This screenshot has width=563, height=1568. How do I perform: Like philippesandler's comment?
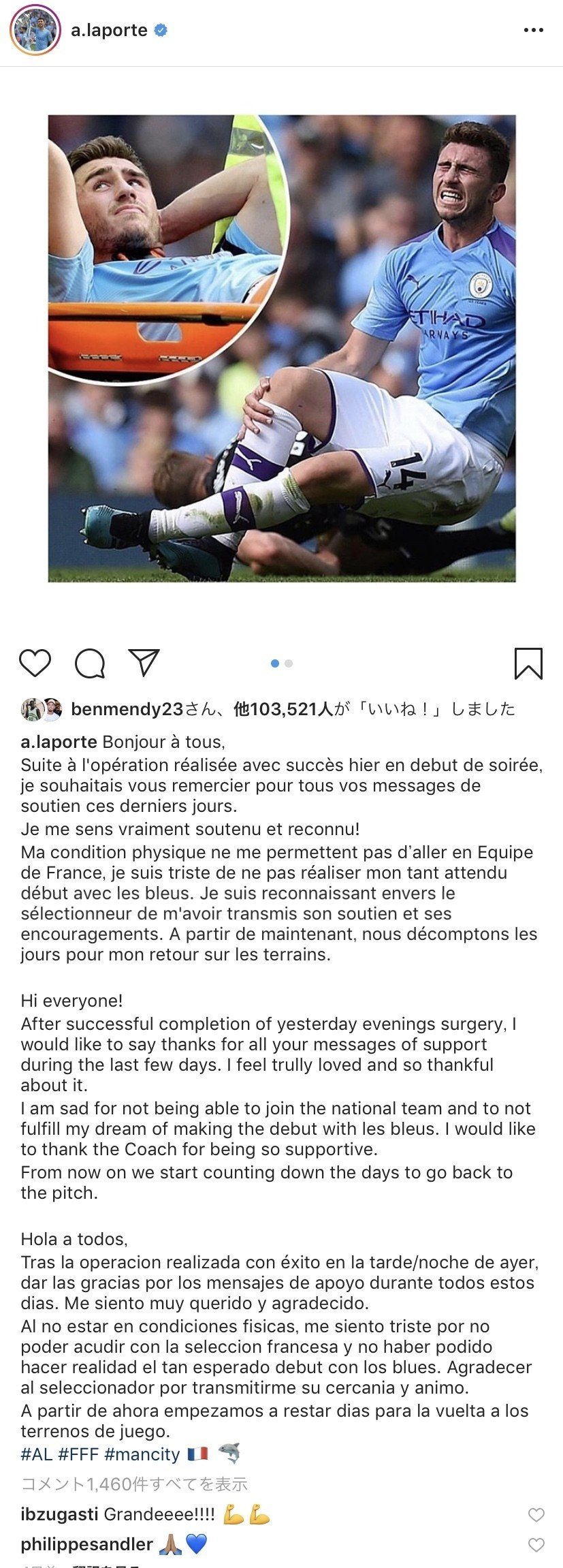(536, 1545)
